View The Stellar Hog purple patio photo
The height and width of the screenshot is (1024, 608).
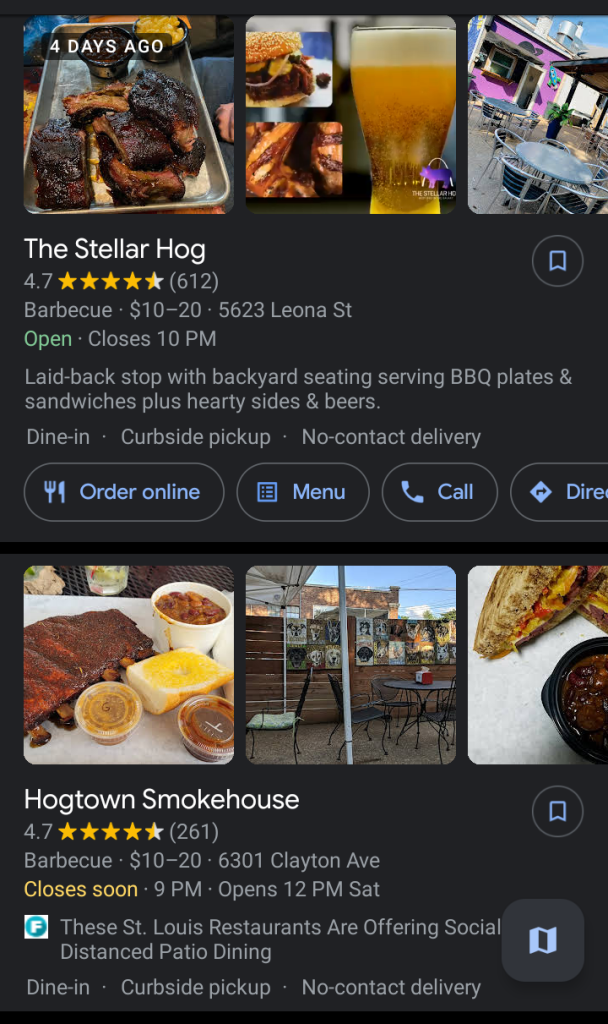tap(538, 115)
